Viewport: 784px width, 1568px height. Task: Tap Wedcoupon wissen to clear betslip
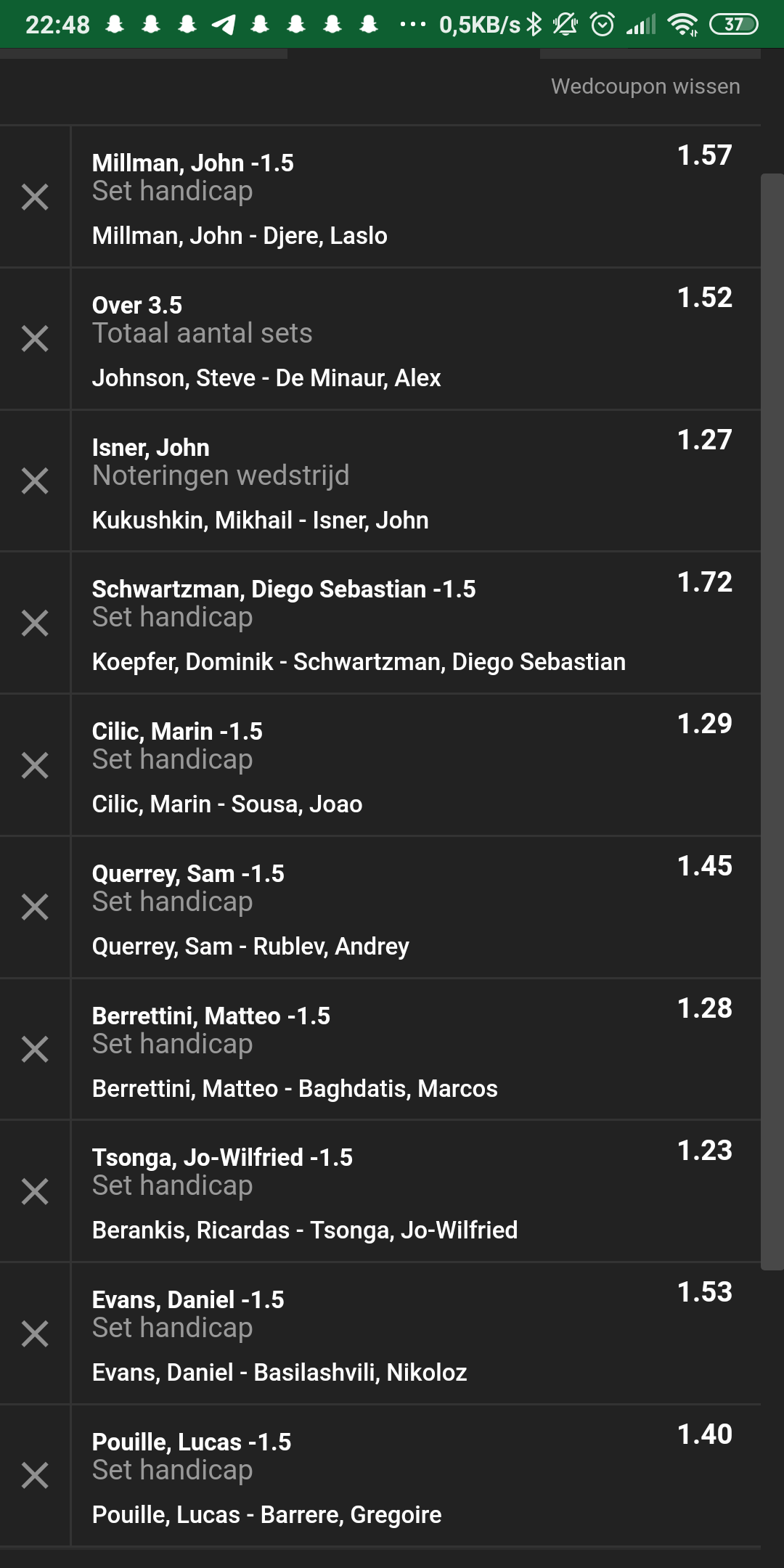[645, 86]
